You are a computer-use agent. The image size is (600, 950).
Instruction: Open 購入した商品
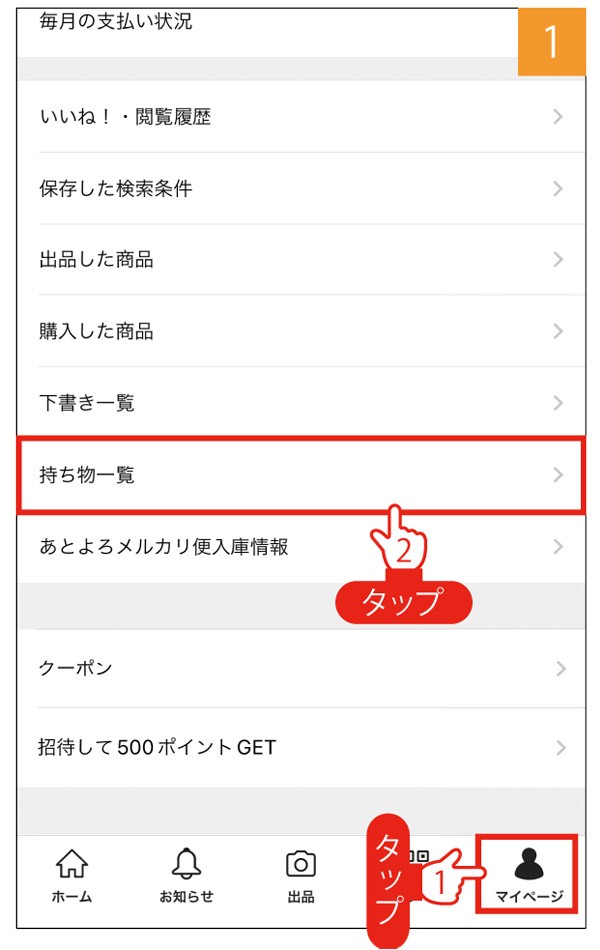[300, 331]
